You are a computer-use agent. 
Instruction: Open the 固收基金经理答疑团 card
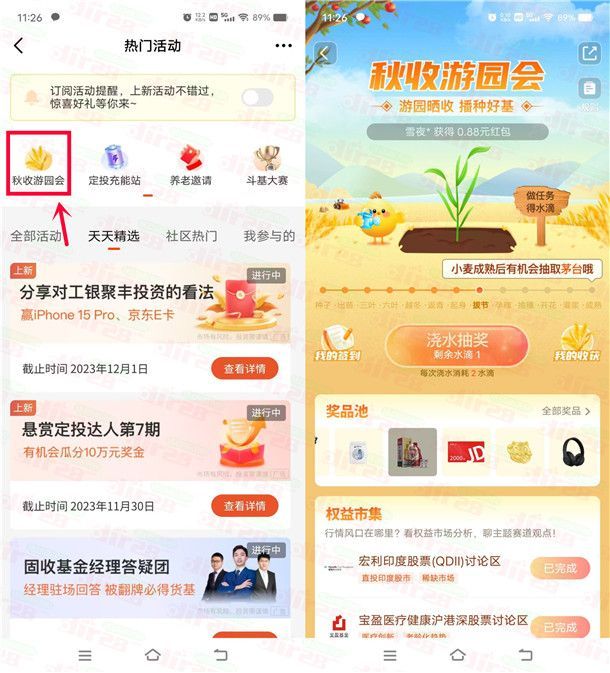[150, 580]
